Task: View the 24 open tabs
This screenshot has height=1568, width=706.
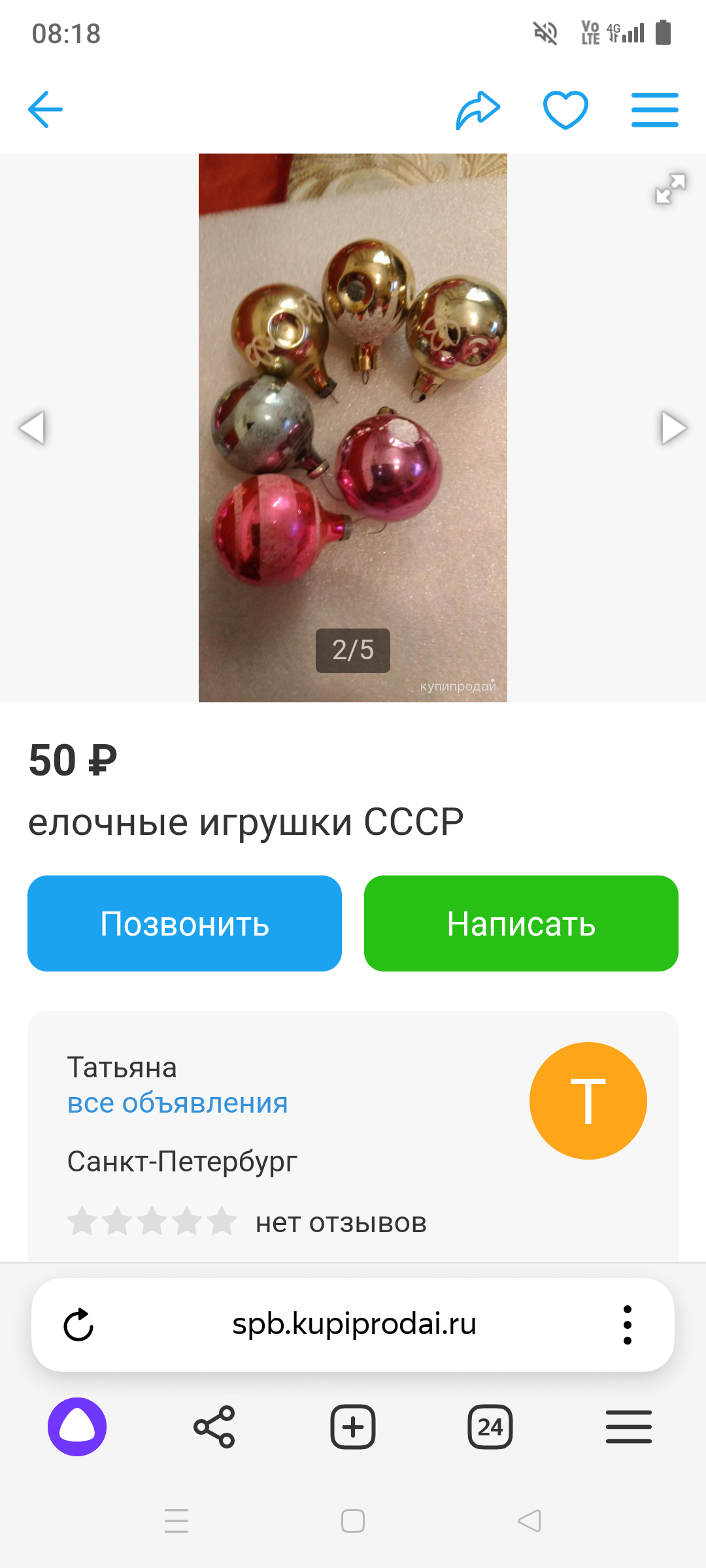Action: pyautogui.click(x=490, y=1427)
